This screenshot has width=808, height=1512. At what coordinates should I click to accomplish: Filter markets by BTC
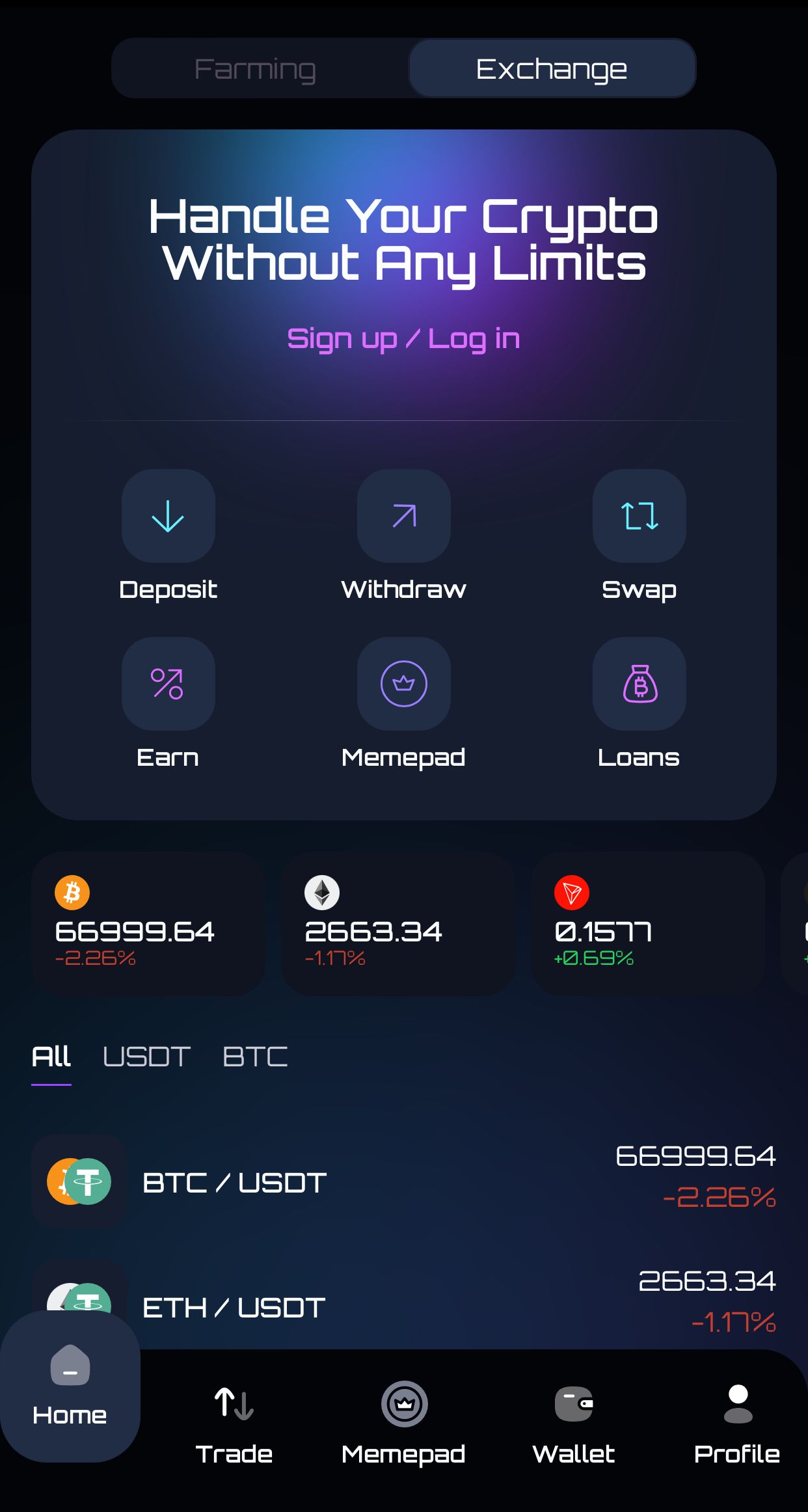click(x=255, y=1056)
